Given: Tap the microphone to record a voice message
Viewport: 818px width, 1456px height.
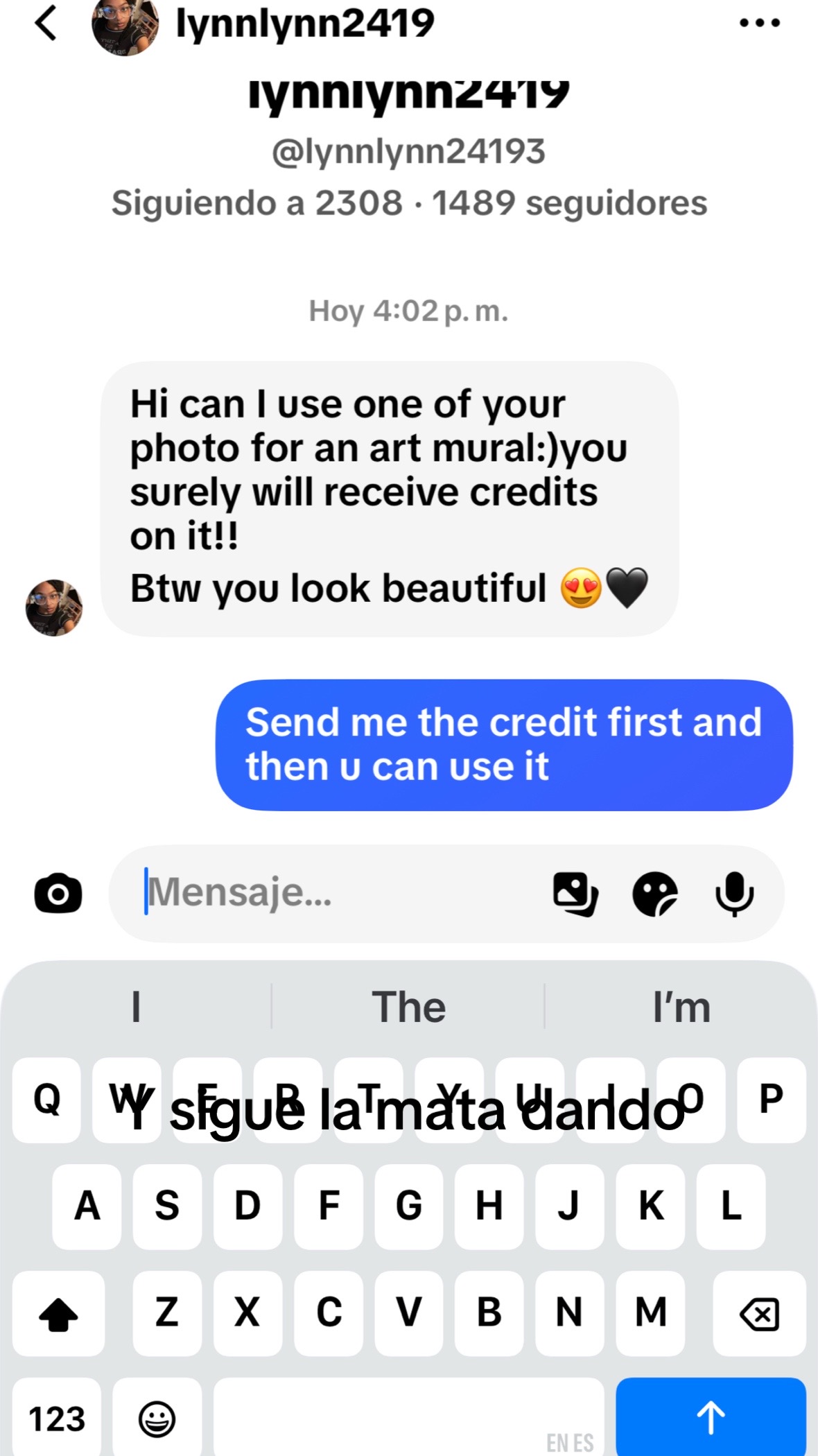Looking at the screenshot, I should (x=735, y=894).
